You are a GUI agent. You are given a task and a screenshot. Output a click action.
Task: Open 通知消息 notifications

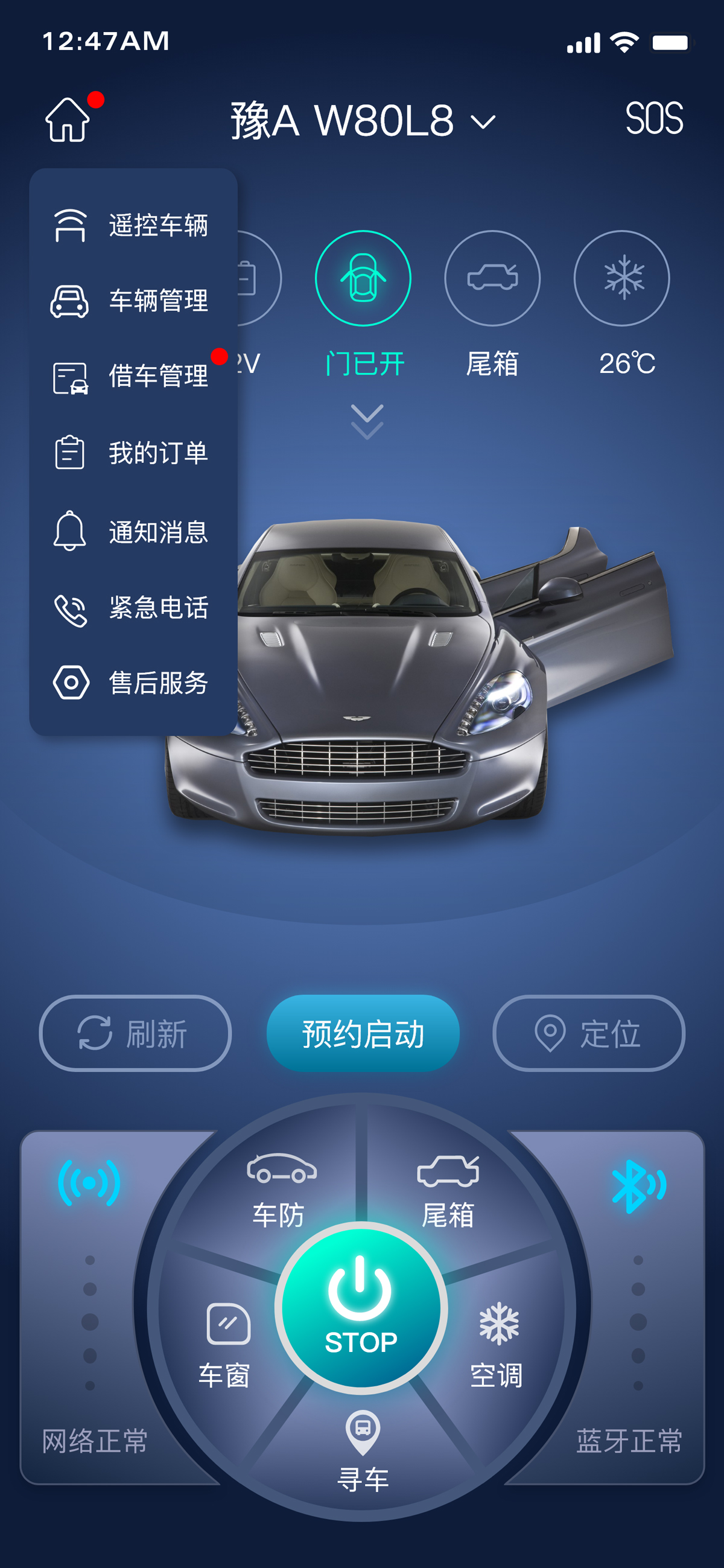(x=133, y=531)
